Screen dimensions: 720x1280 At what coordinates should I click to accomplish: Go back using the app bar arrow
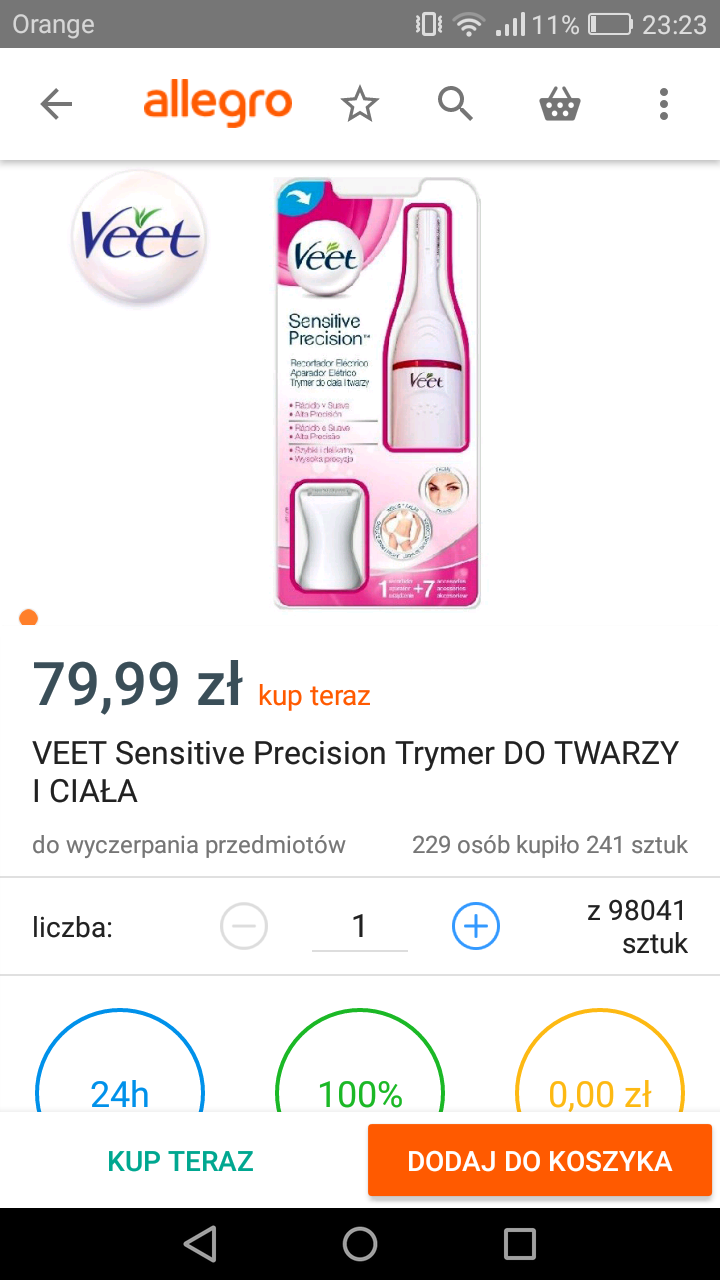[x=56, y=104]
